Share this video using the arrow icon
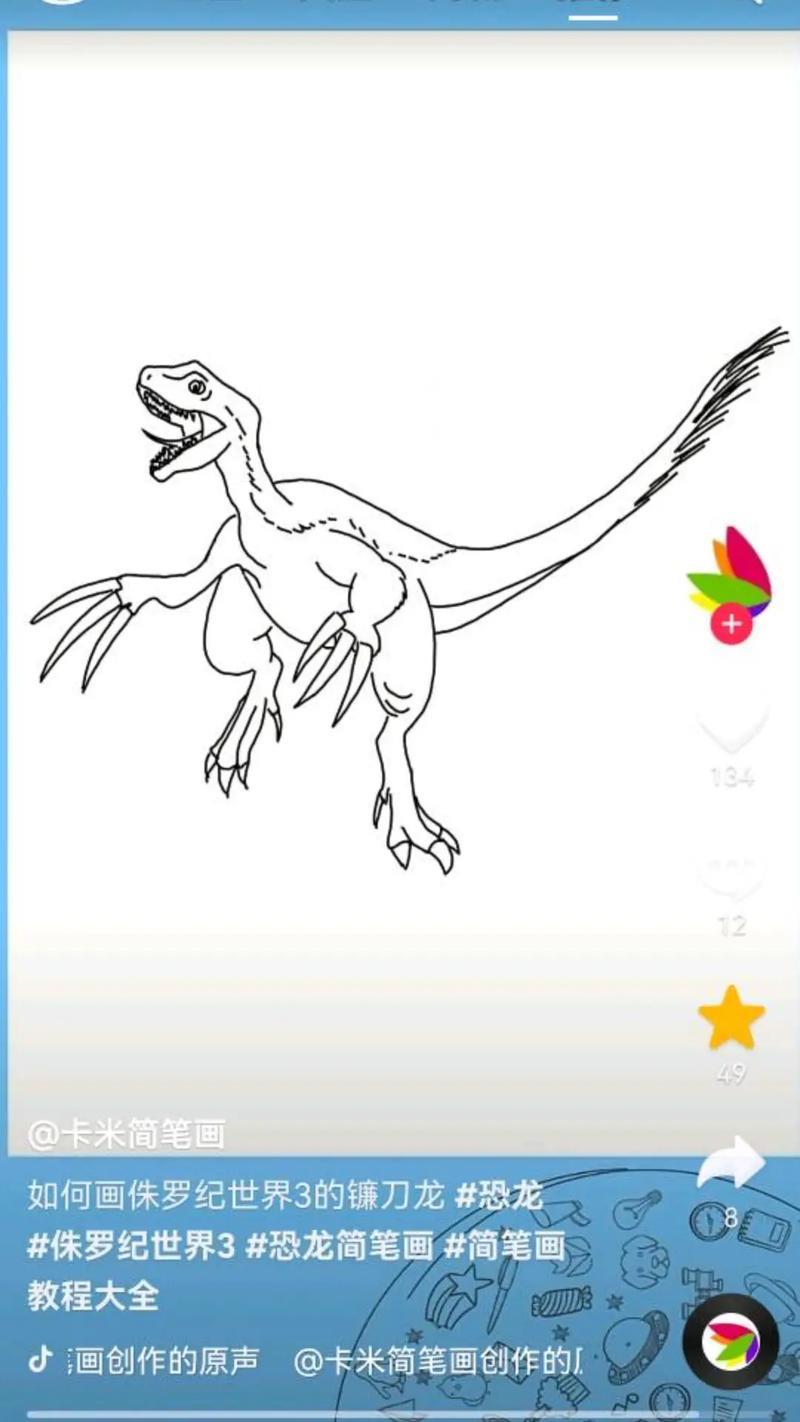 pyautogui.click(x=731, y=1165)
